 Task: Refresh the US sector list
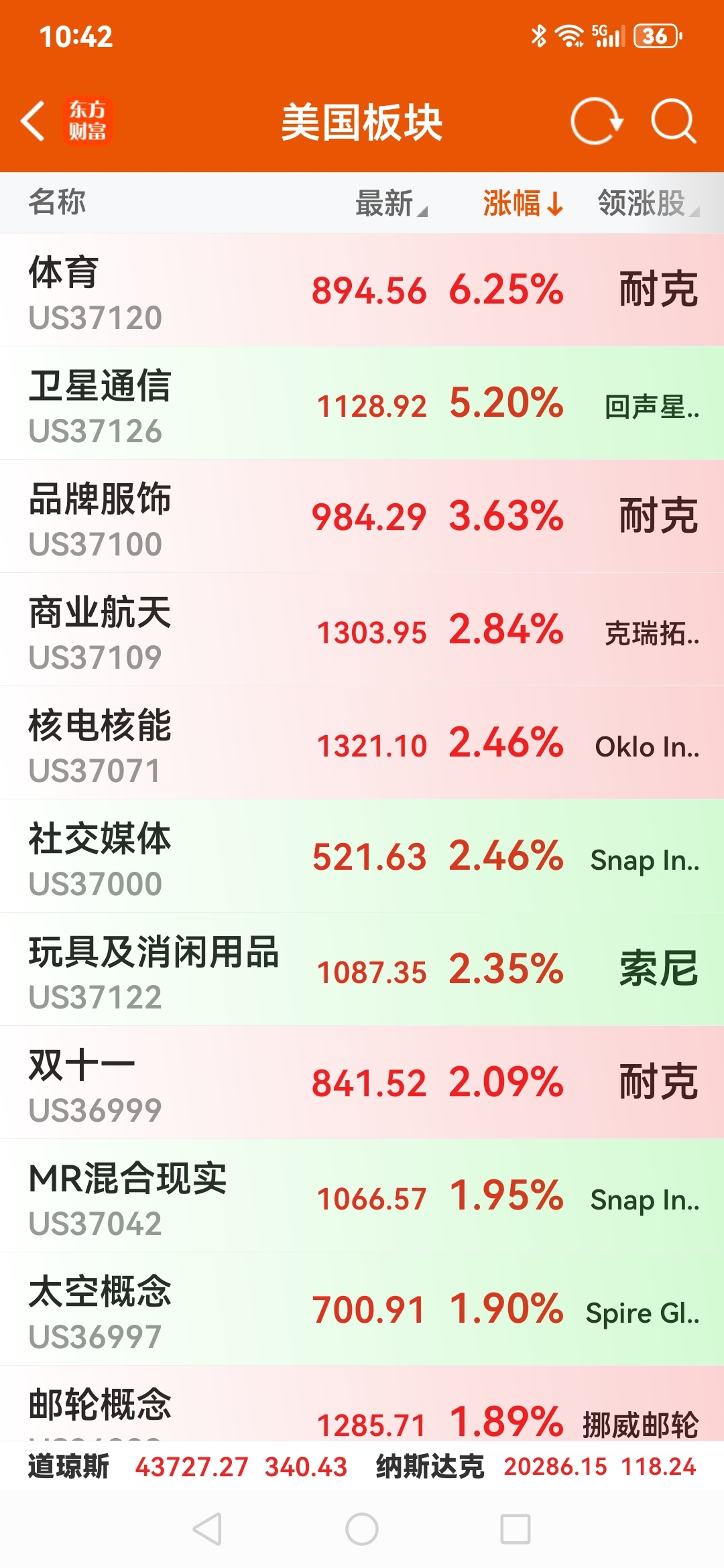(596, 121)
